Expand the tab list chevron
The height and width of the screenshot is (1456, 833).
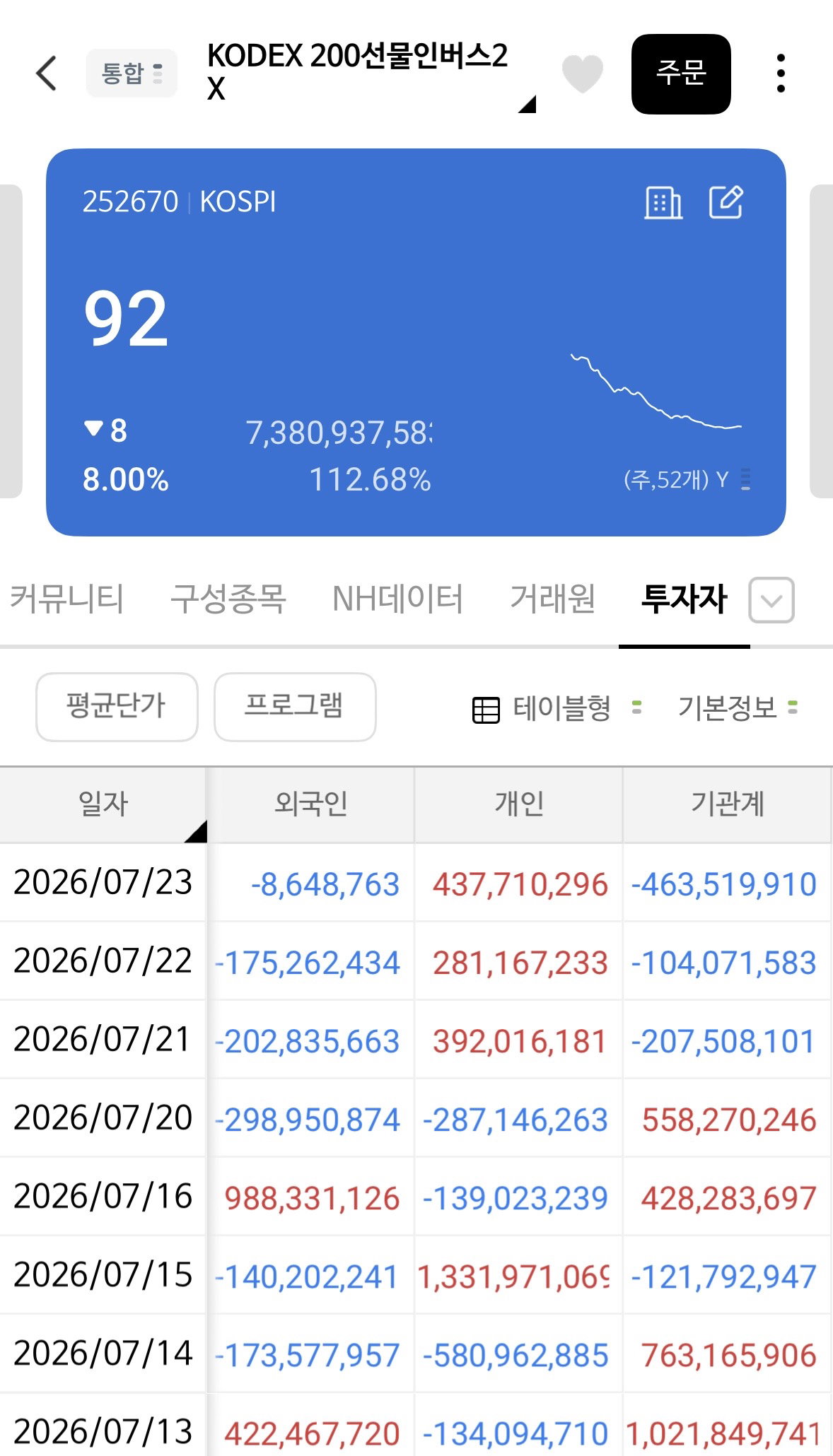pos(771,600)
